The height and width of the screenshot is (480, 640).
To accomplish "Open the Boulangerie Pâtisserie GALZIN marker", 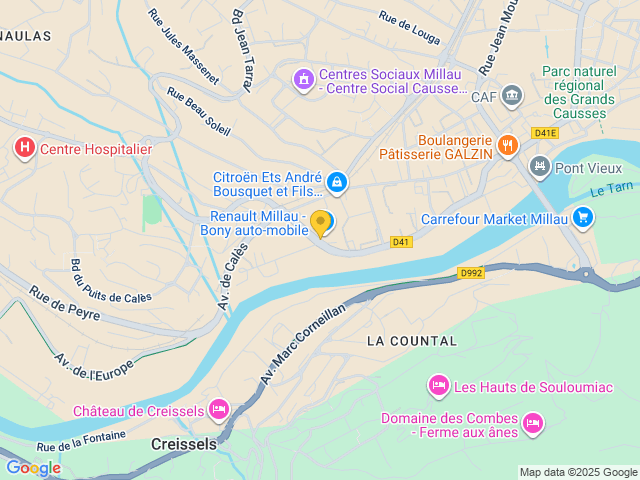I will pyautogui.click(x=508, y=146).
